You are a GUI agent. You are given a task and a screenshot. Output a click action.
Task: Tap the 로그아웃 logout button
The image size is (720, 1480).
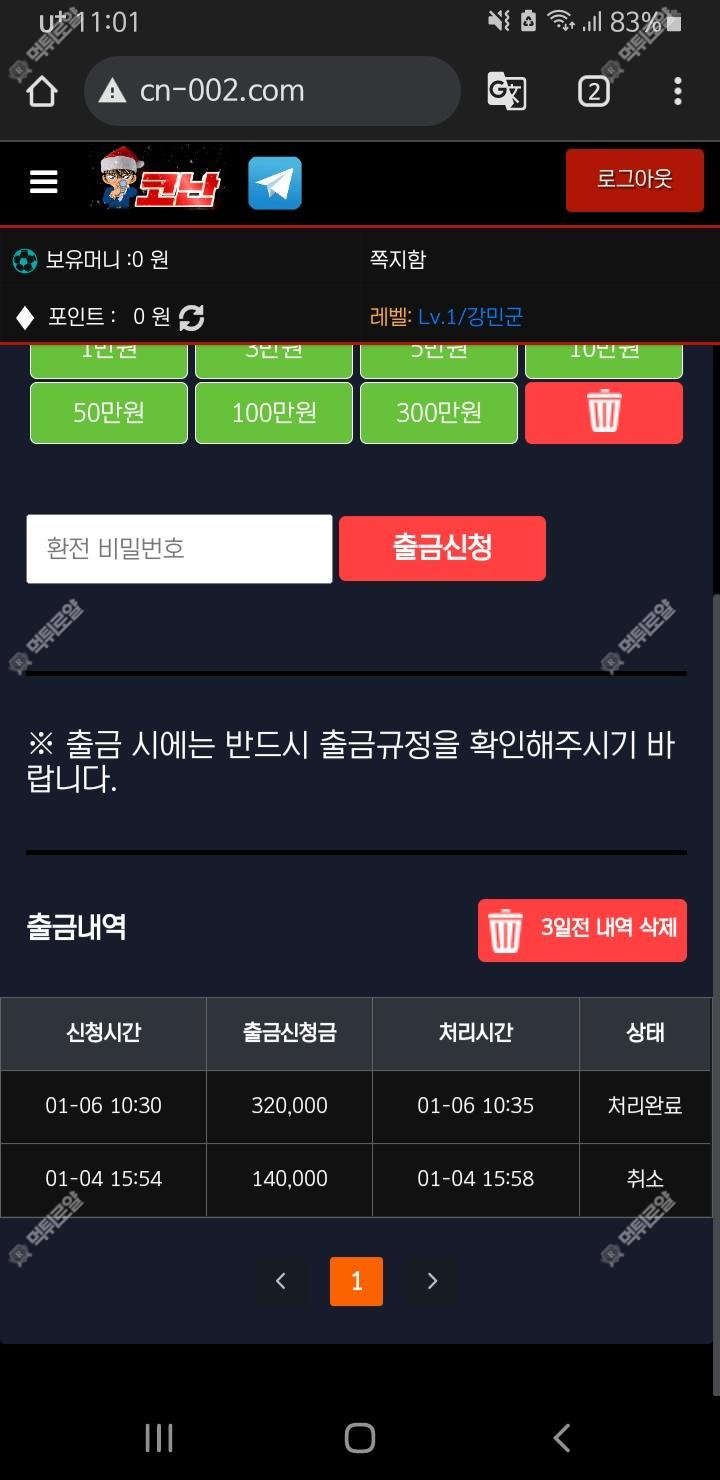[x=634, y=180]
